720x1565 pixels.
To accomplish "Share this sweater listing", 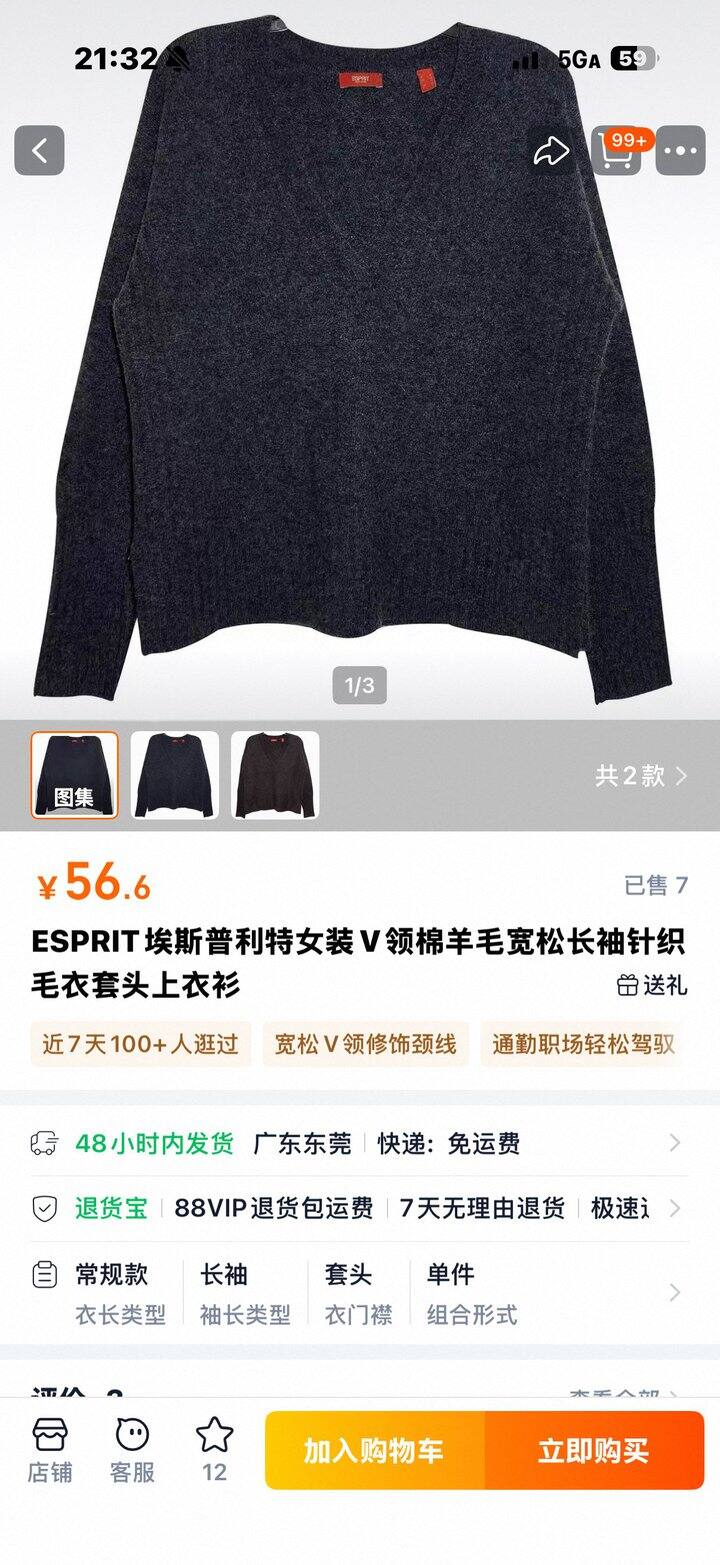I will (x=551, y=151).
